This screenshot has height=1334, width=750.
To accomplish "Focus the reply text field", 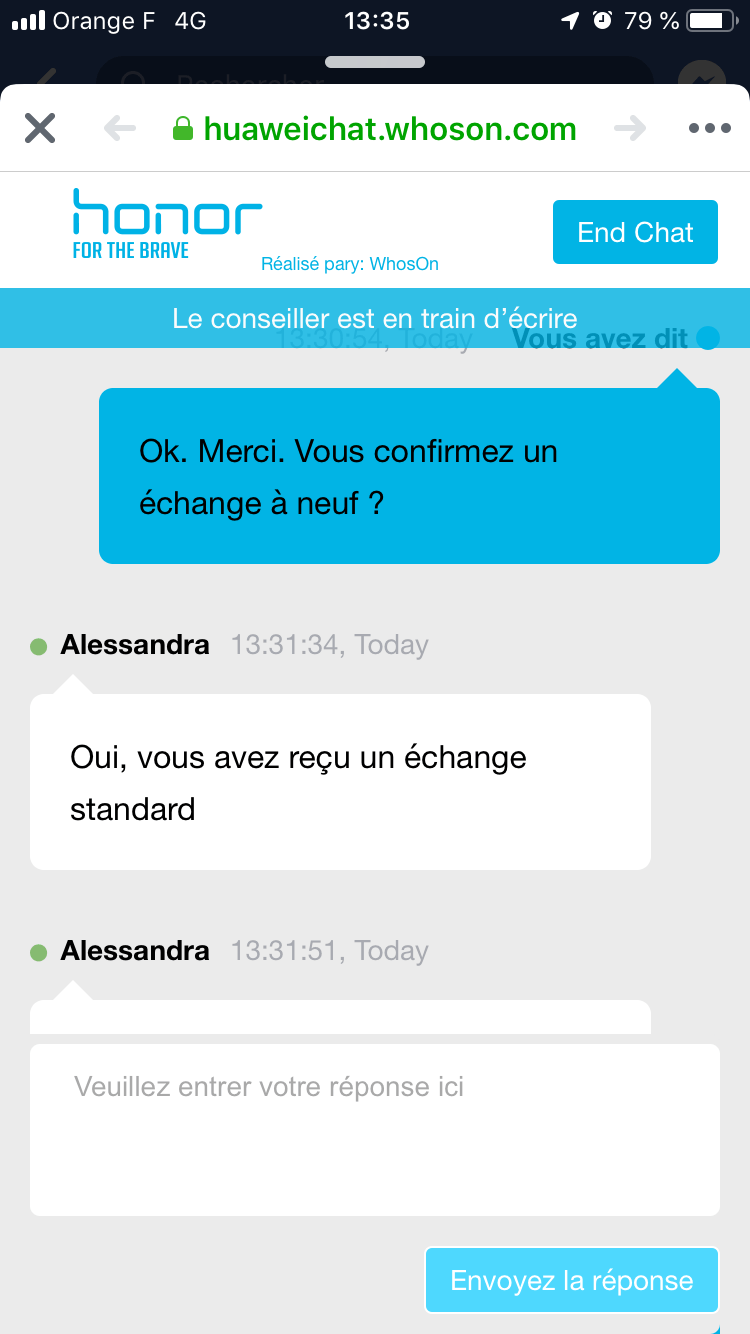I will click(x=374, y=1129).
